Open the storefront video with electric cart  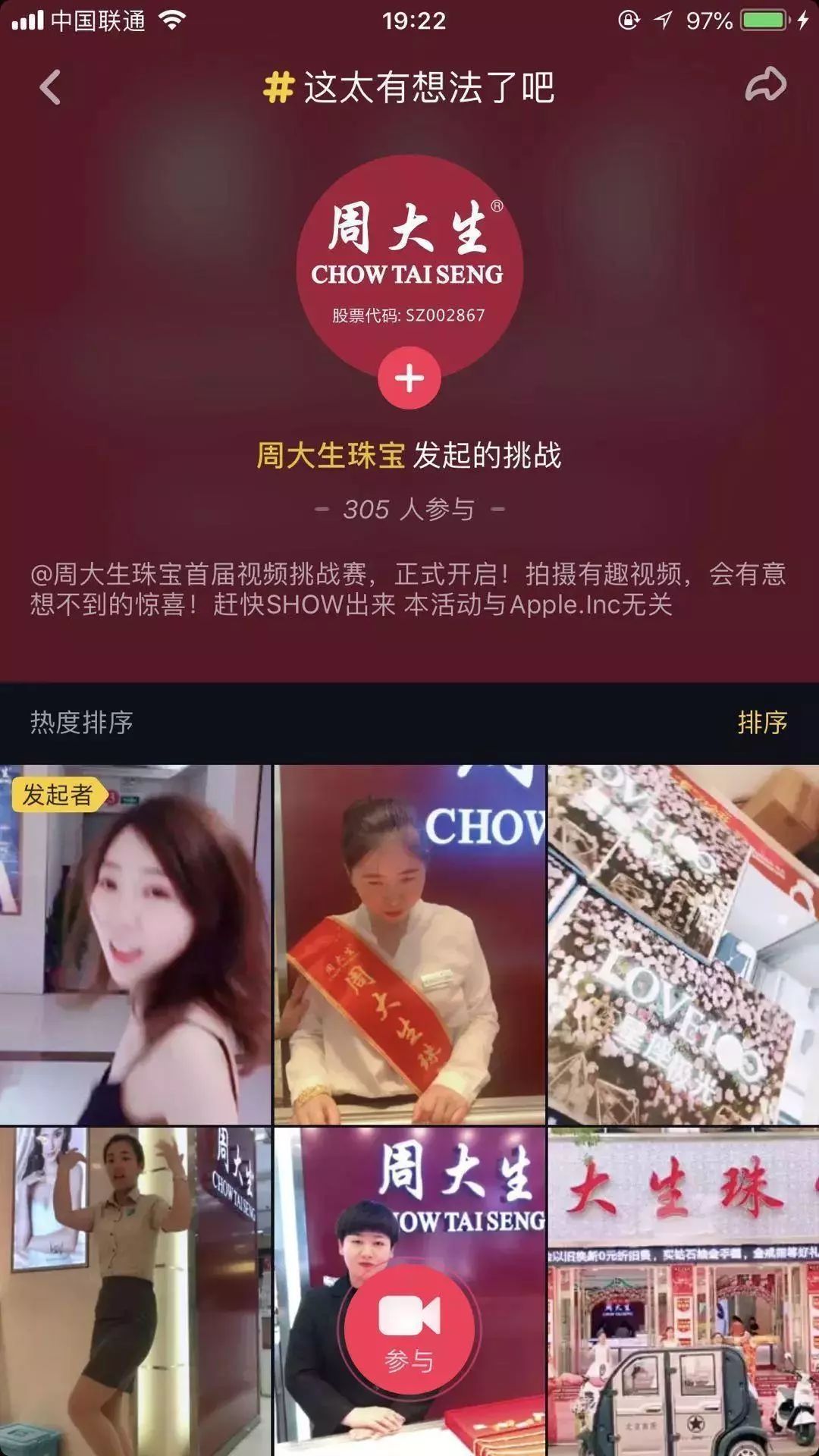682,1289
